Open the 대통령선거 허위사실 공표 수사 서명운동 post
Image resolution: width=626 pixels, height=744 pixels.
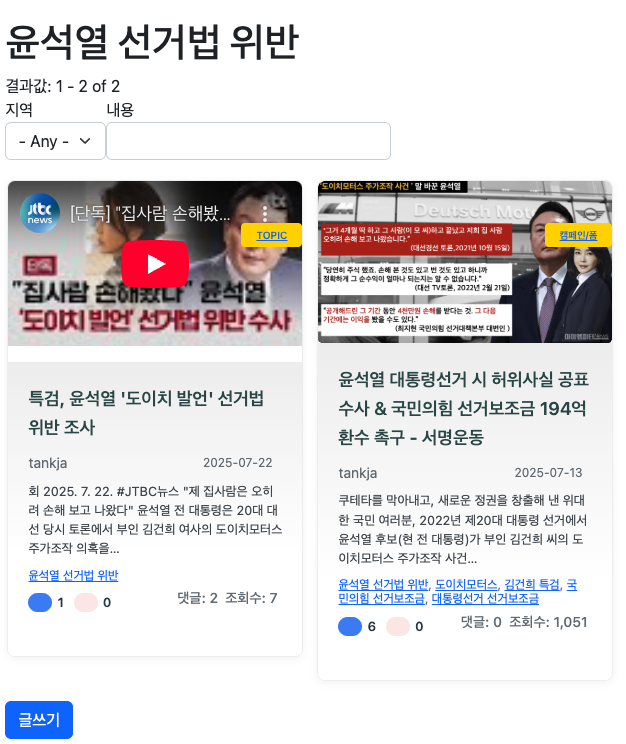click(463, 408)
